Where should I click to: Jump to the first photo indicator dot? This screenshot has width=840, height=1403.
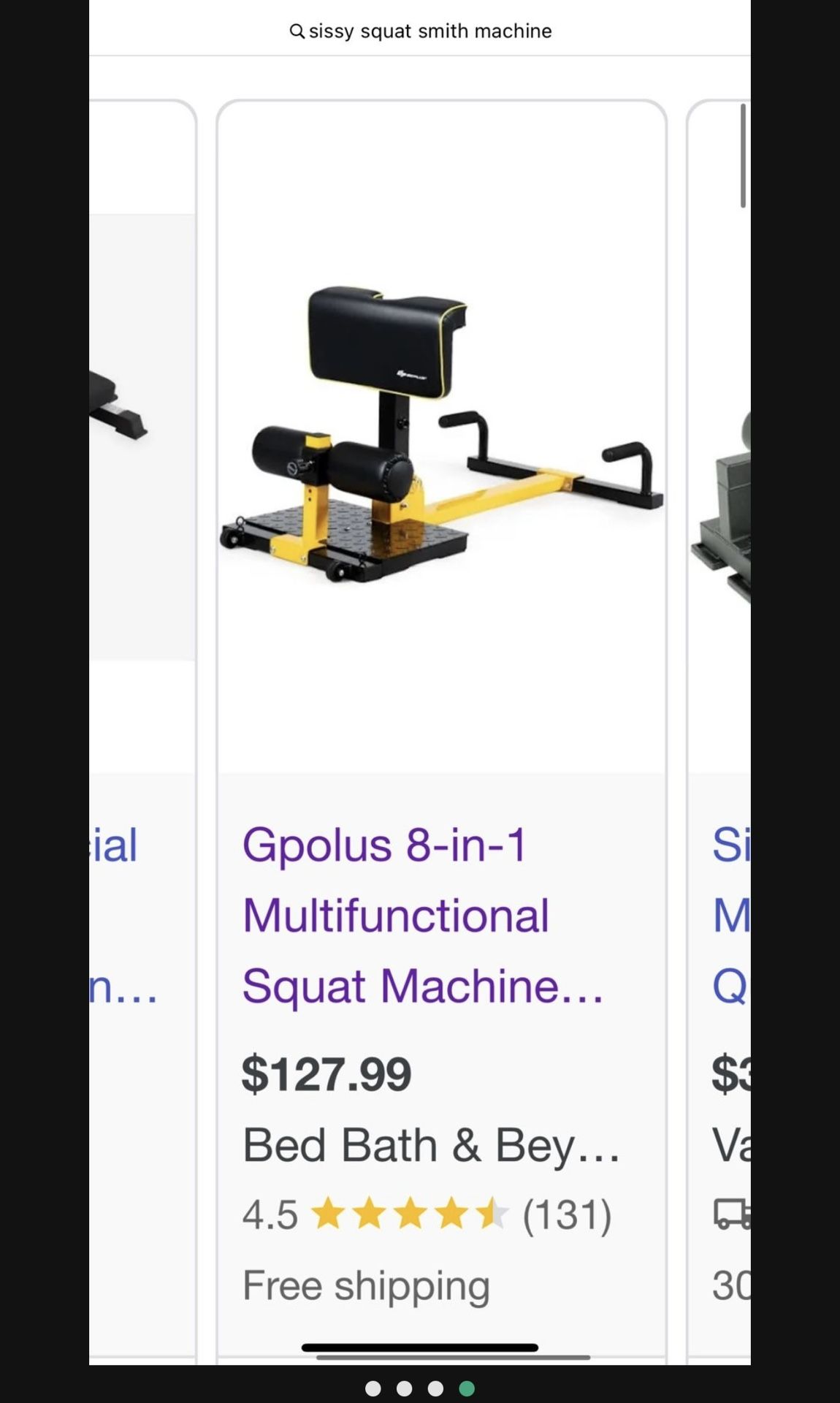point(373,1388)
